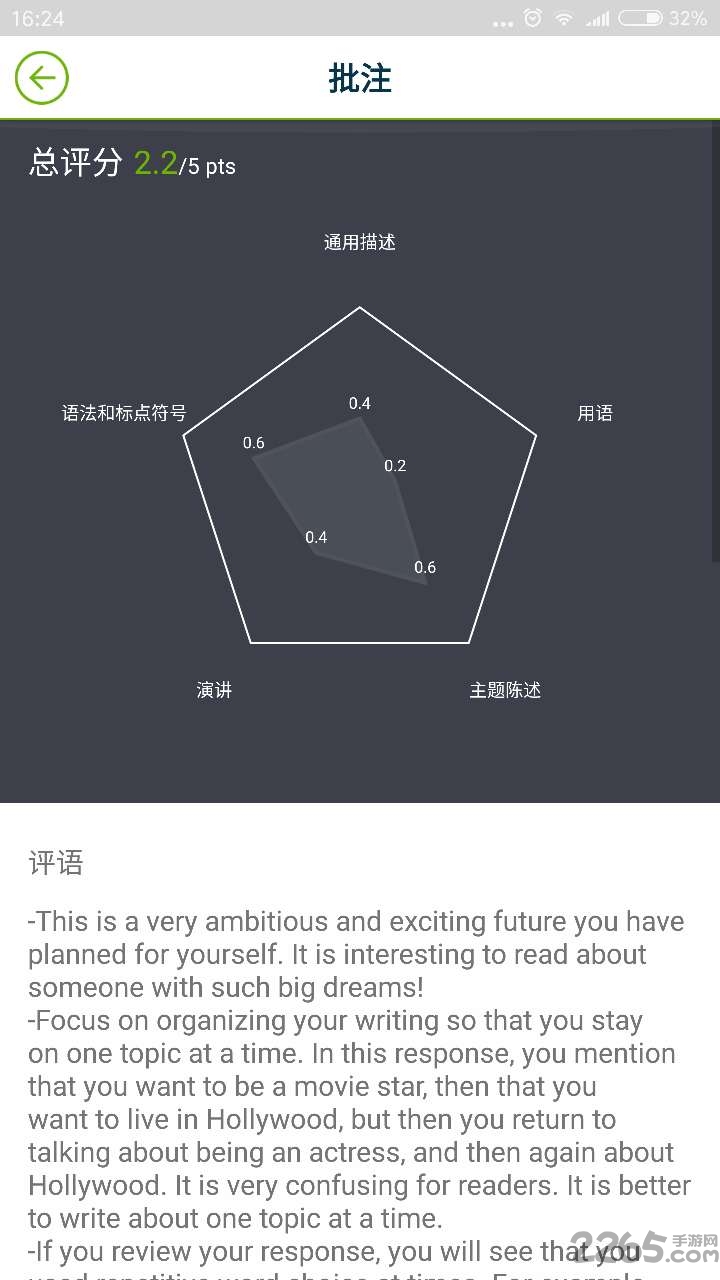Toggle the 演讲 dimension label
This screenshot has width=720, height=1280.
[x=213, y=690]
